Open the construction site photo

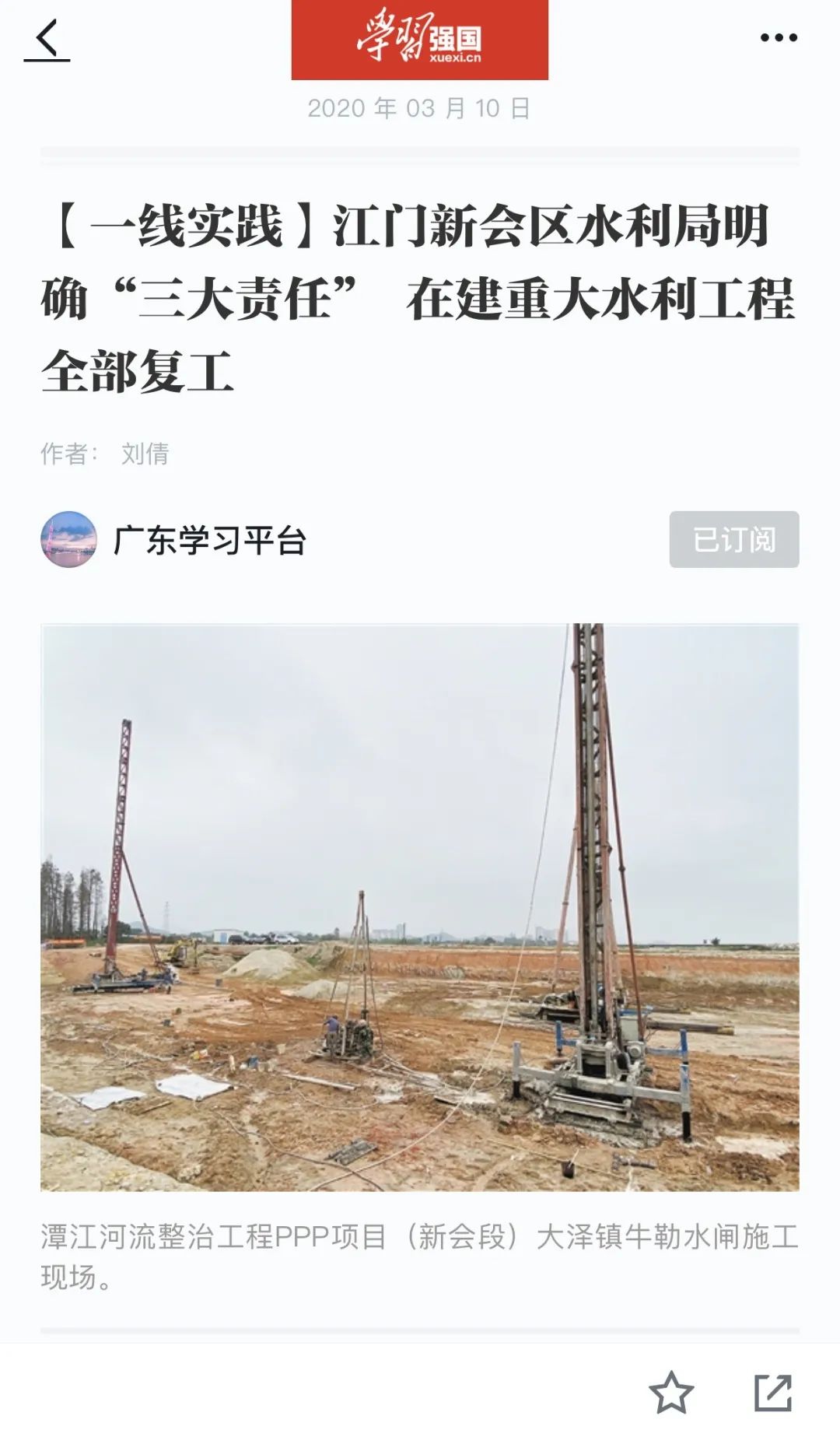[x=420, y=907]
